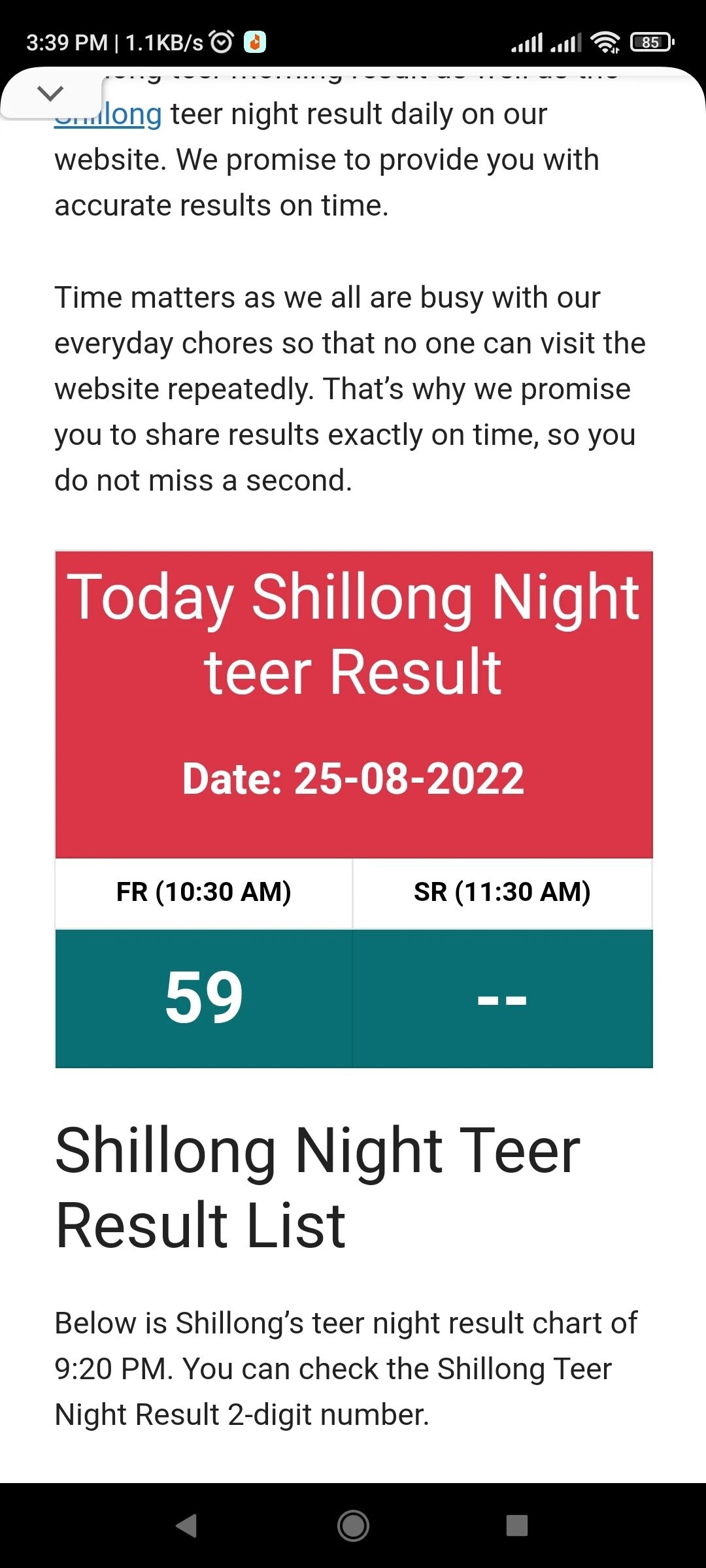Collapse the browser using the down chevron
This screenshot has height=1568, width=706.
(50, 93)
